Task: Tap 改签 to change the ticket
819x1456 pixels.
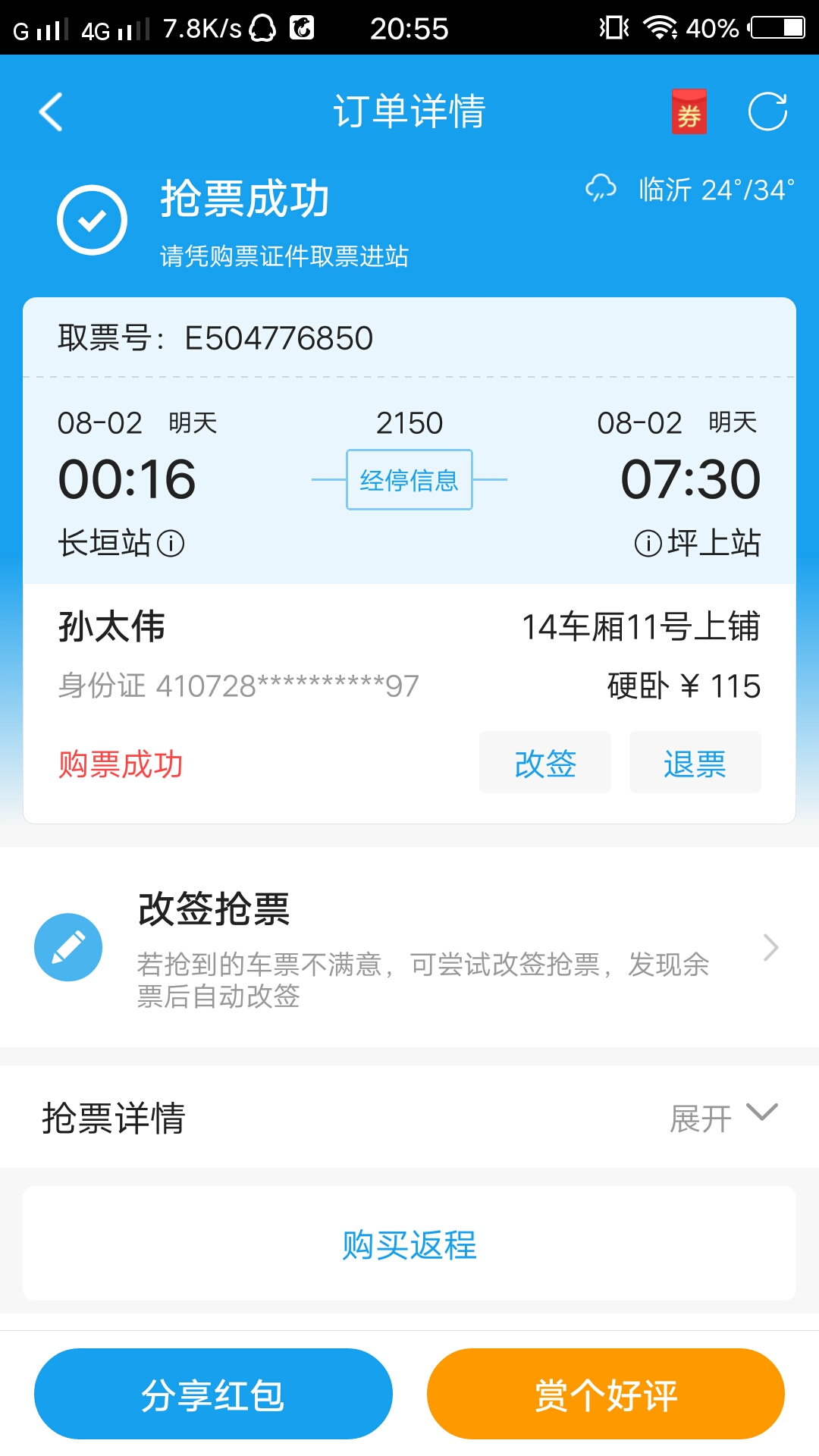Action: click(x=545, y=763)
